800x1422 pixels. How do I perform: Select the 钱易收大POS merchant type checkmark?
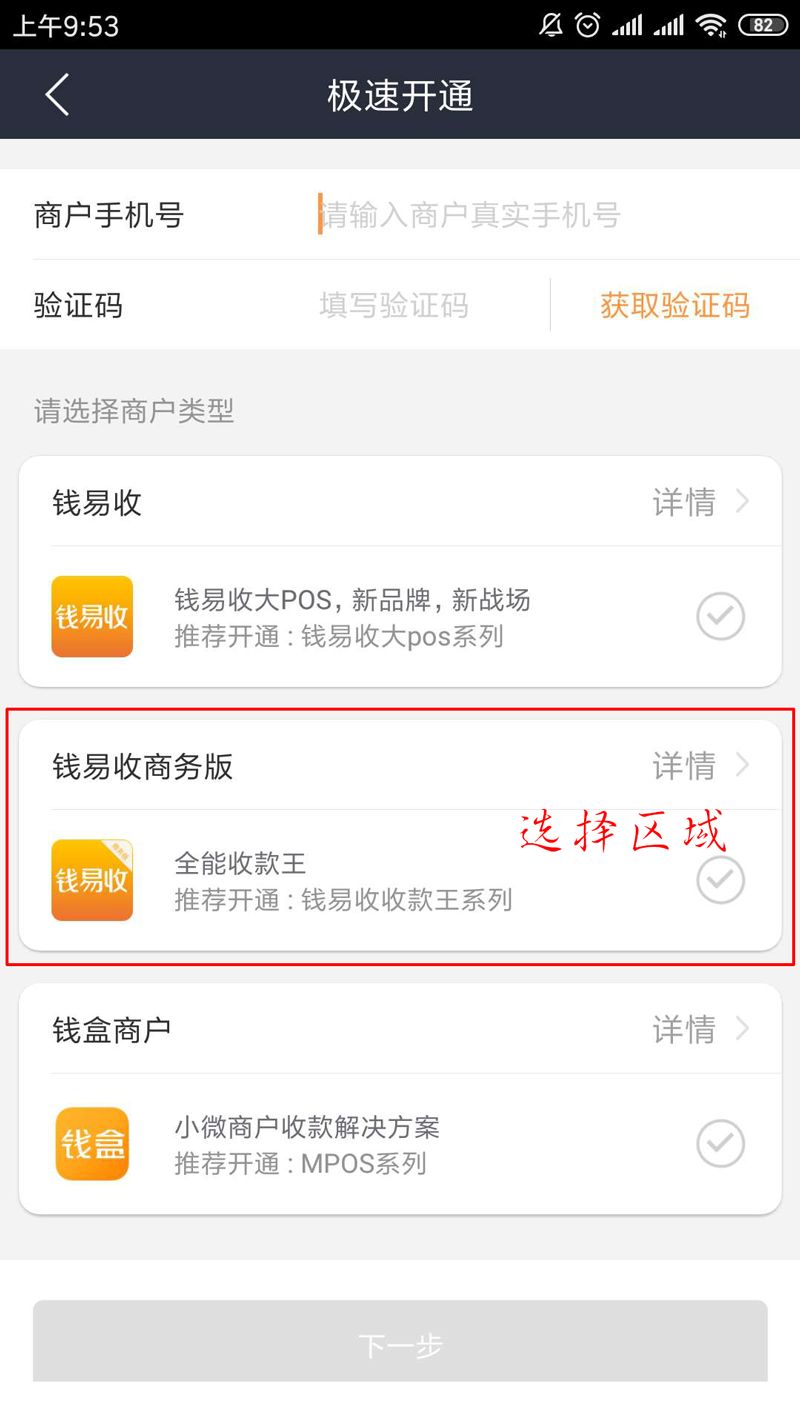tap(720, 617)
